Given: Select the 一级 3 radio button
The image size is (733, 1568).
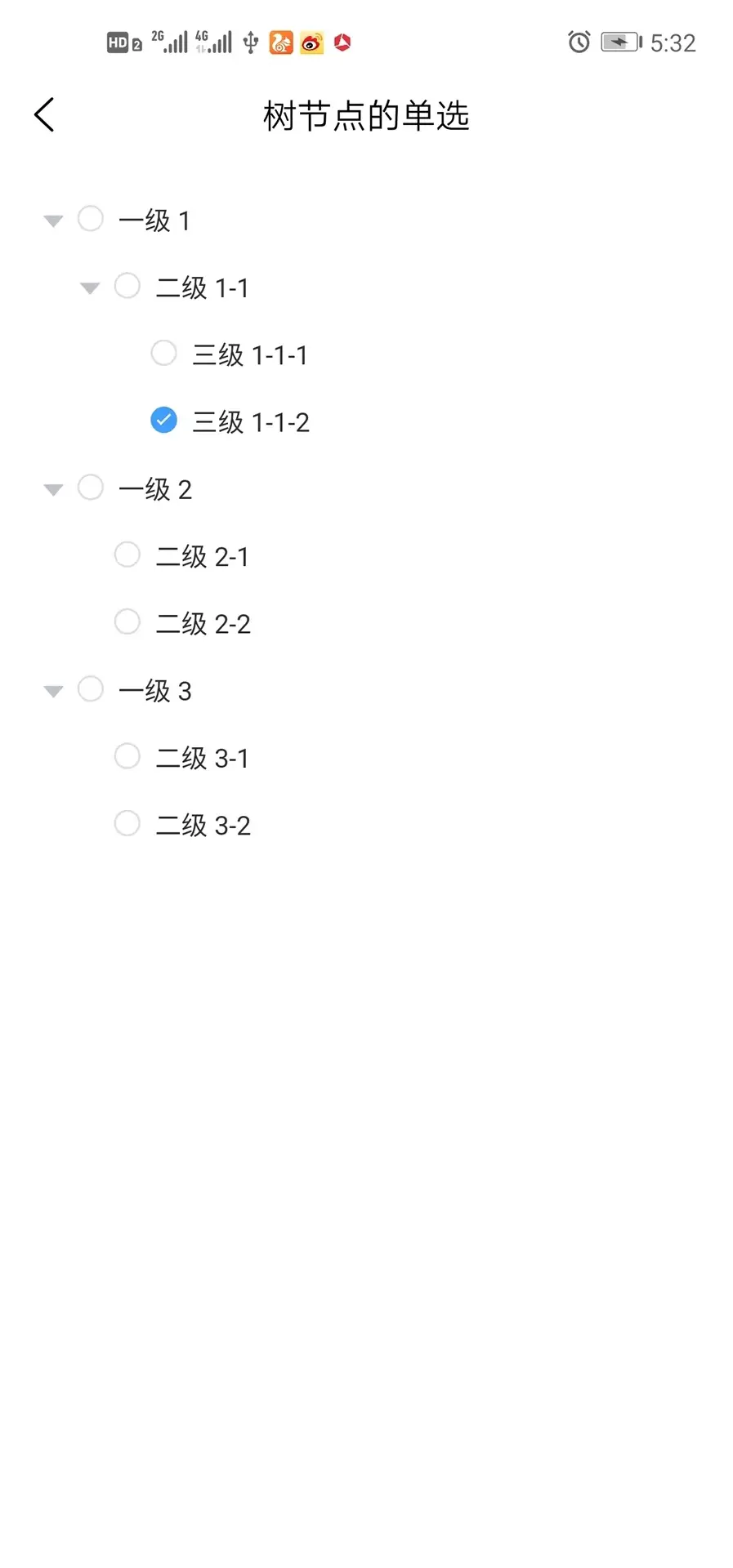Looking at the screenshot, I should (x=91, y=689).
